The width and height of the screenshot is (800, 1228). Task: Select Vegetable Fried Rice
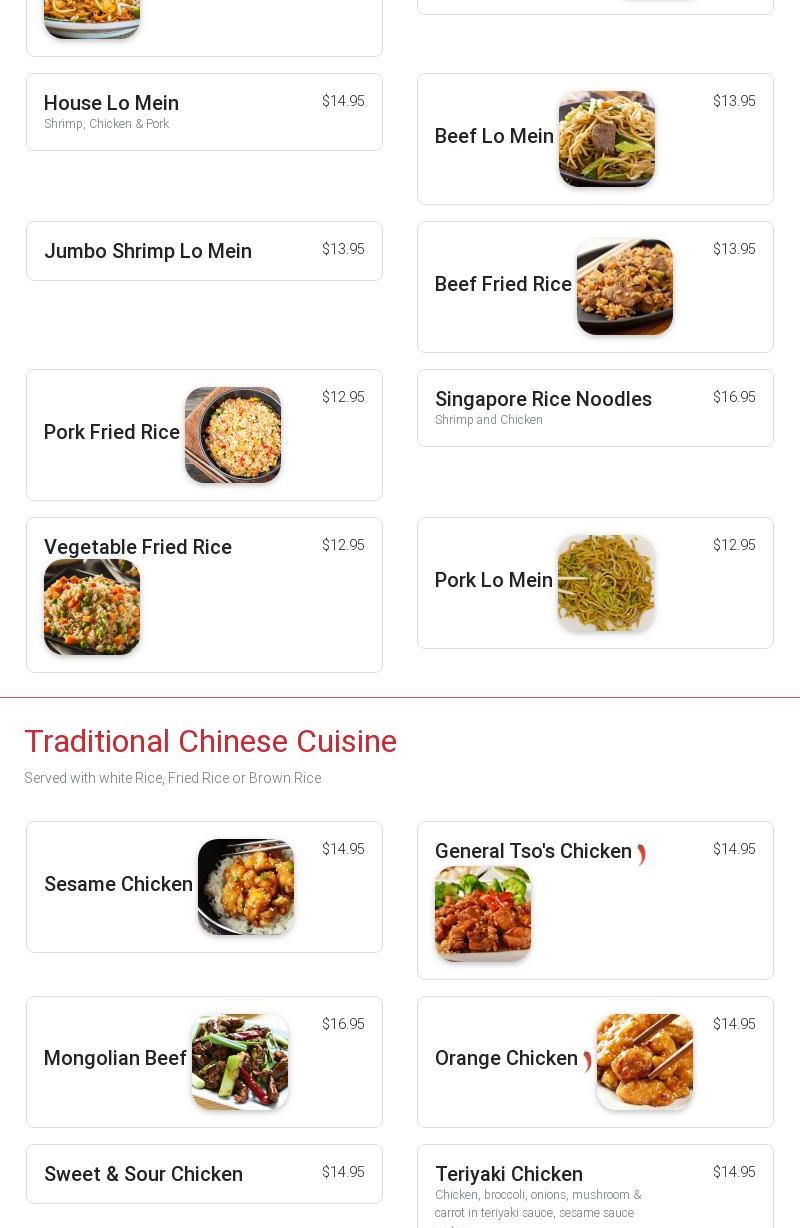pyautogui.click(x=204, y=594)
